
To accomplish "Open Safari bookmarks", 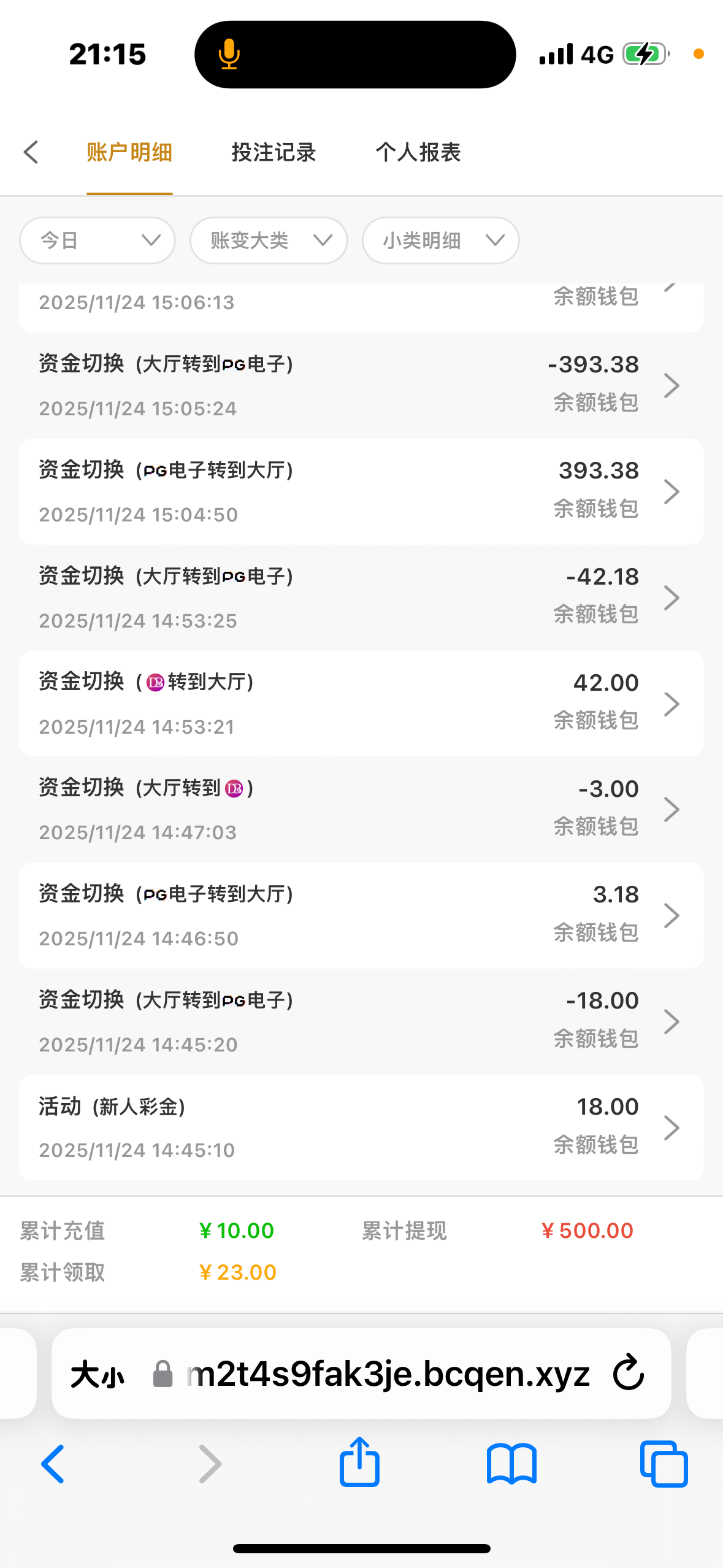I will click(x=511, y=1463).
